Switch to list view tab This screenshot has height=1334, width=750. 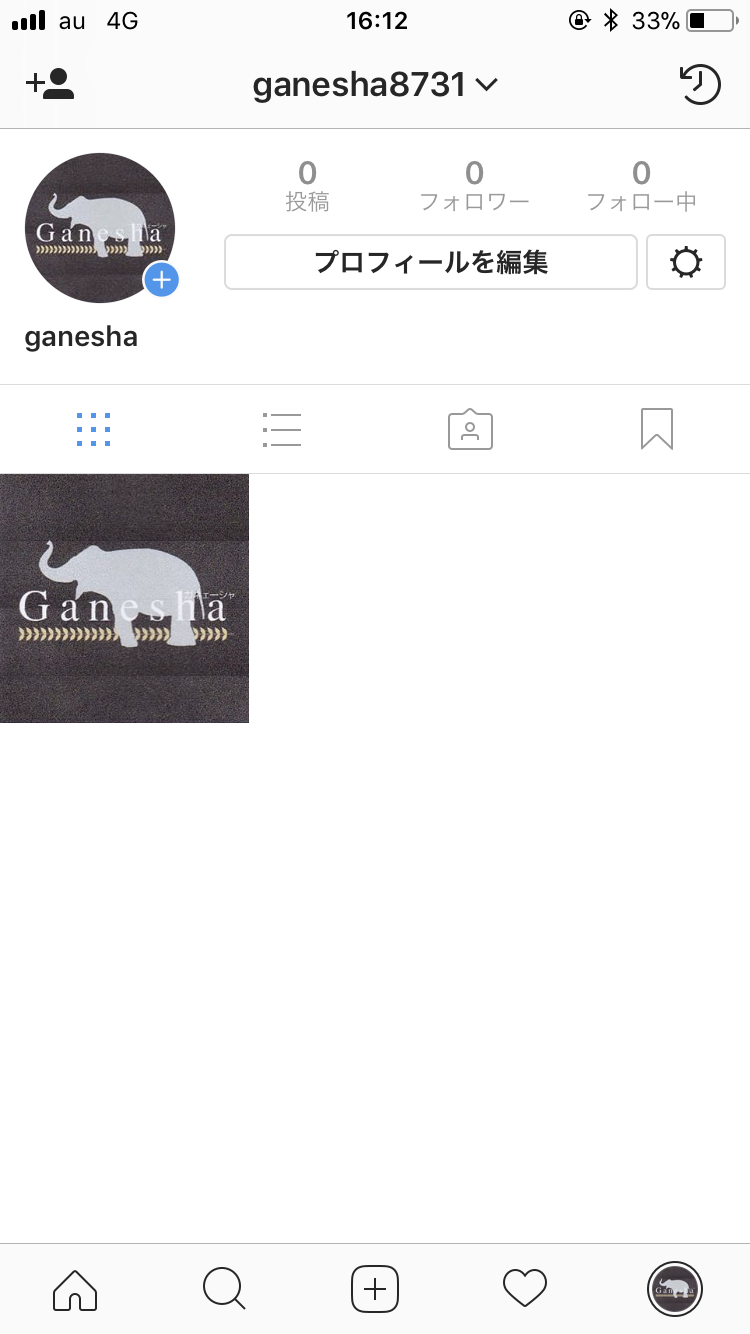pyautogui.click(x=282, y=429)
